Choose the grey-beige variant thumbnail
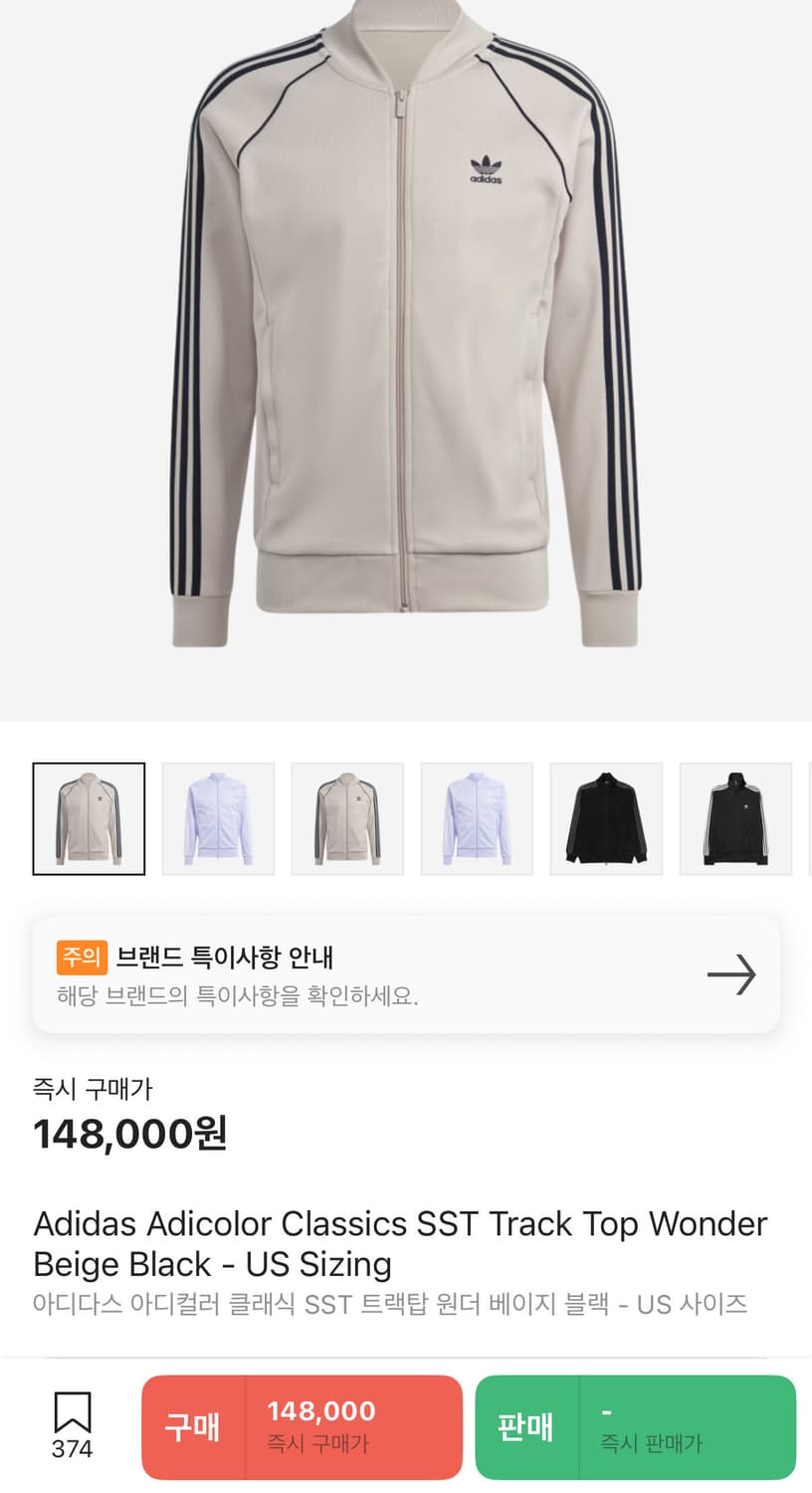The width and height of the screenshot is (812, 1493). point(347,818)
